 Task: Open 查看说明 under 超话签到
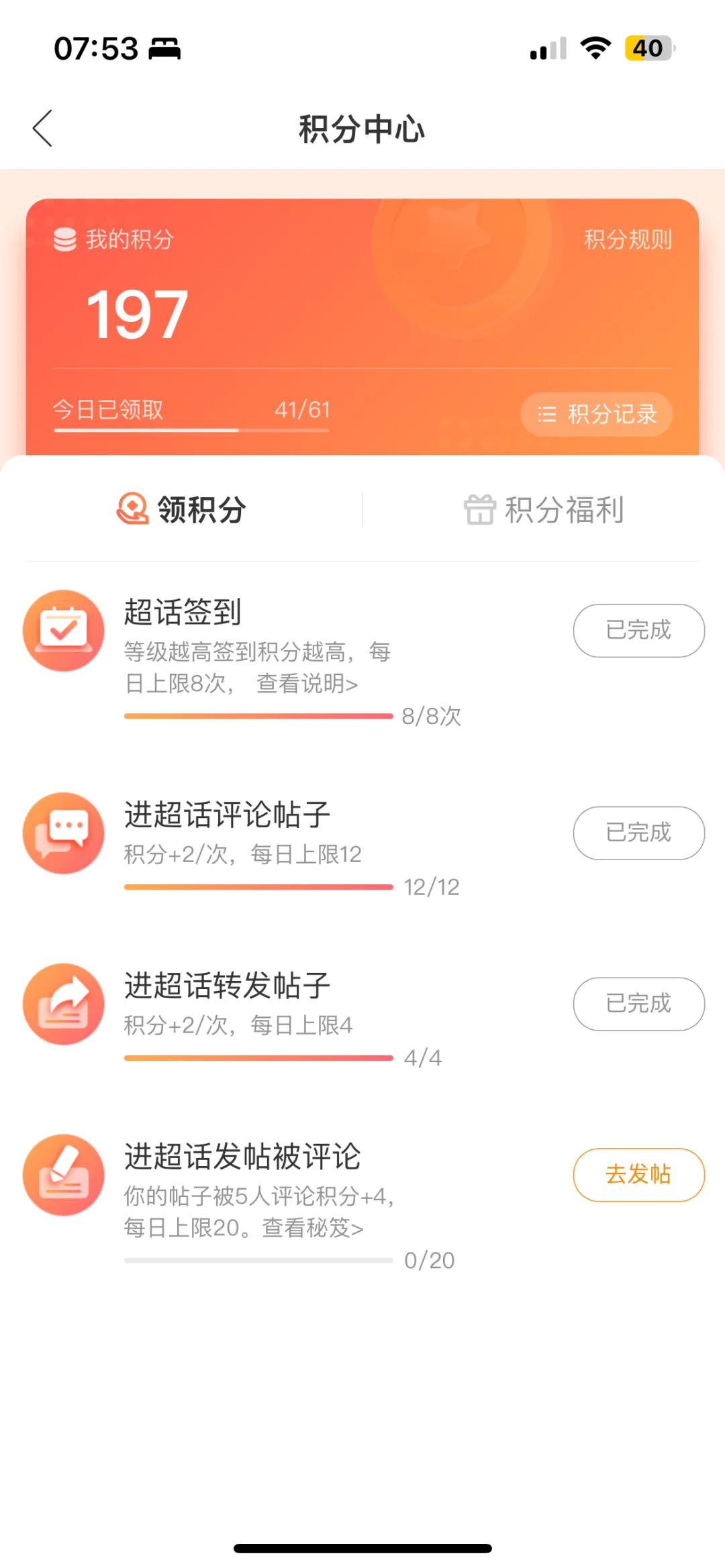tap(307, 684)
